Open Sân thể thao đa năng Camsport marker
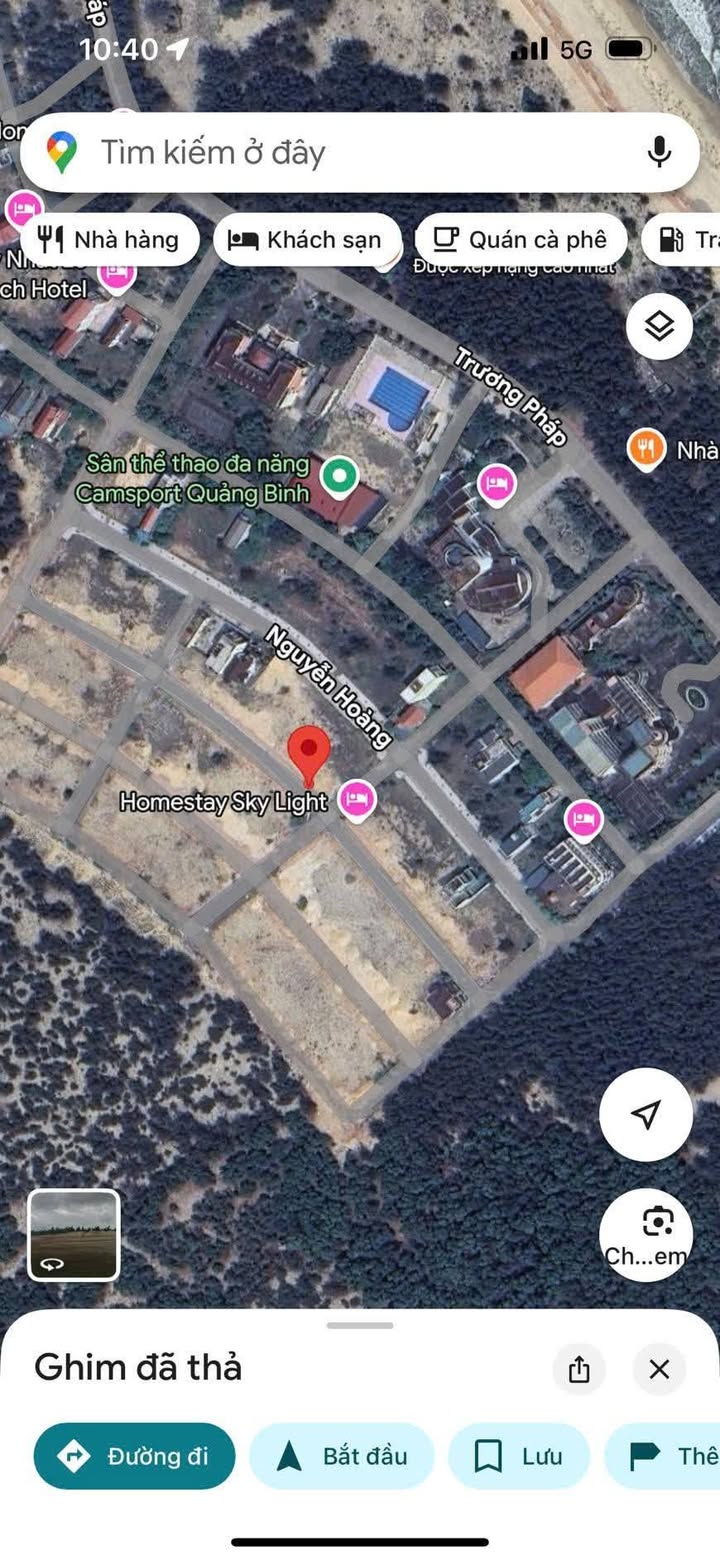The height and width of the screenshot is (1560, 720). pos(341,474)
